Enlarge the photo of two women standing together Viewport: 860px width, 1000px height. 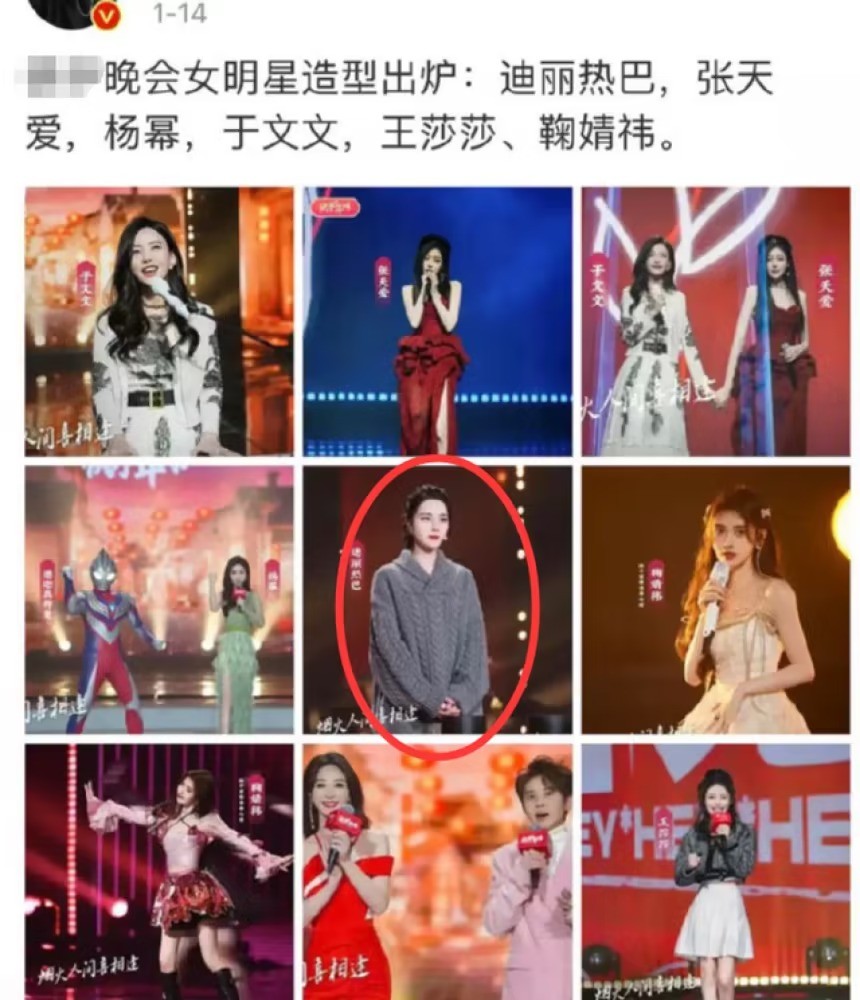(715, 321)
